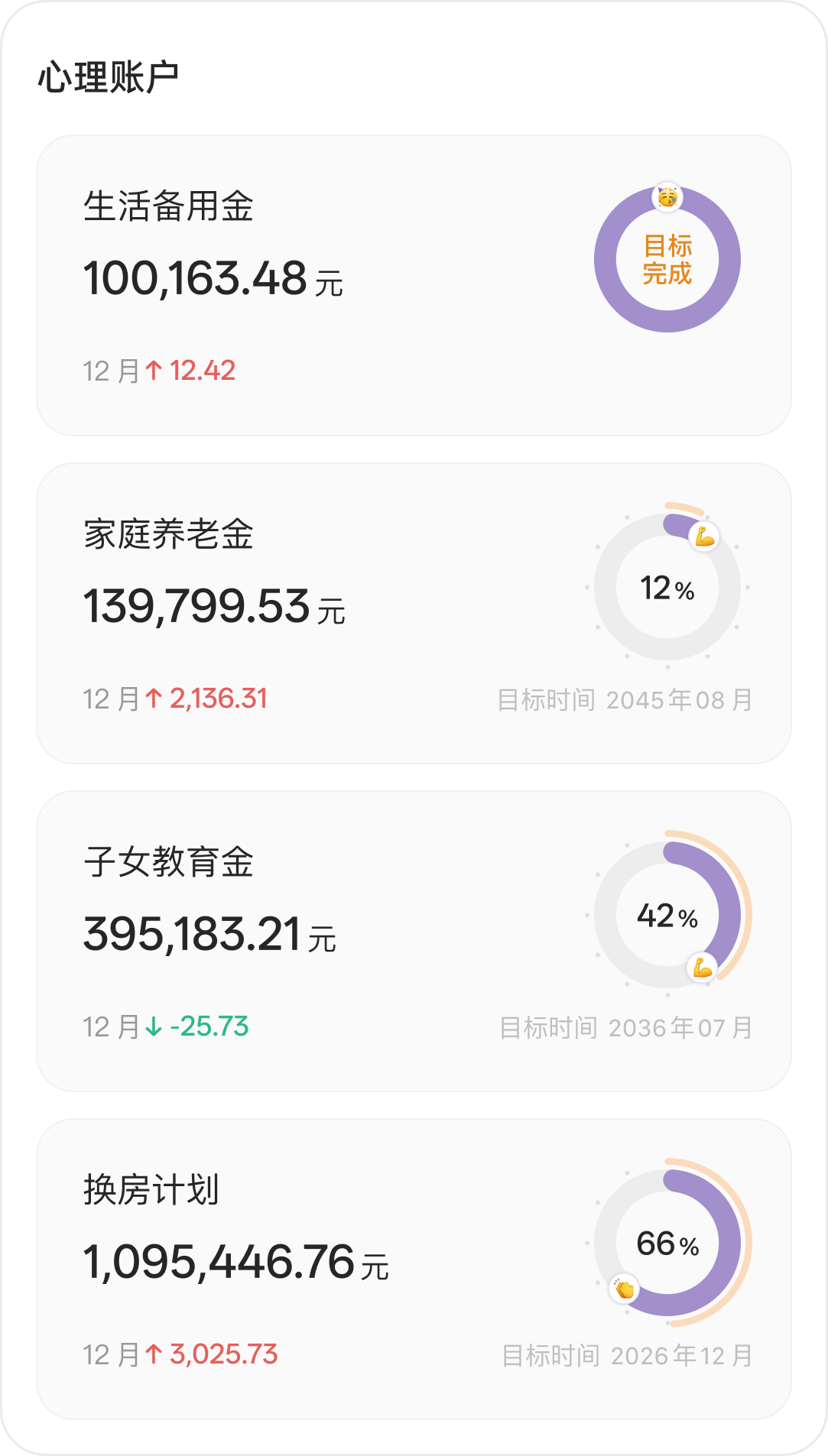Open the 家庭养老金 account card
Screen dimensions: 828x1456
pyautogui.click(x=414, y=611)
